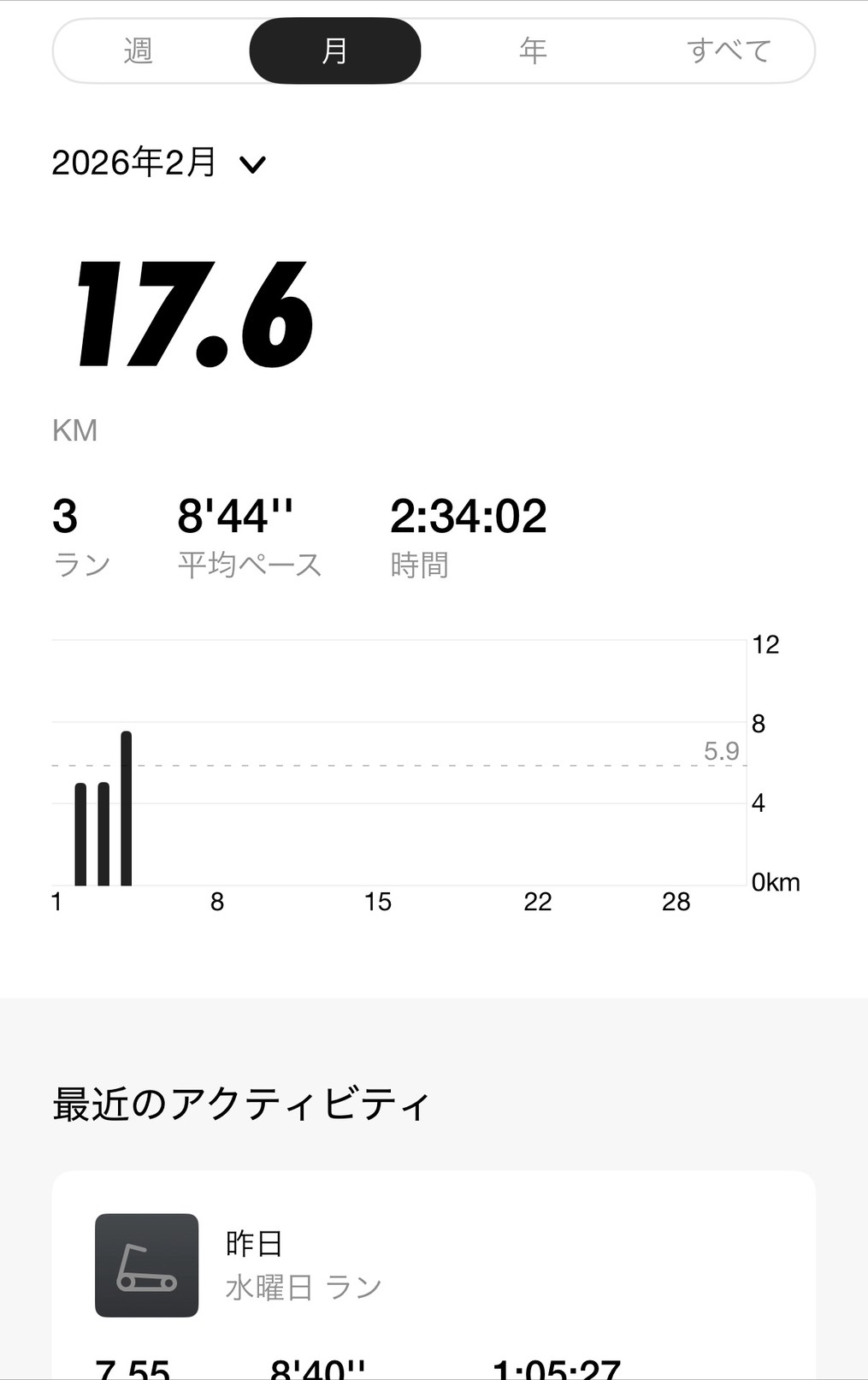Switch to the 週 (week) view

coord(139,51)
